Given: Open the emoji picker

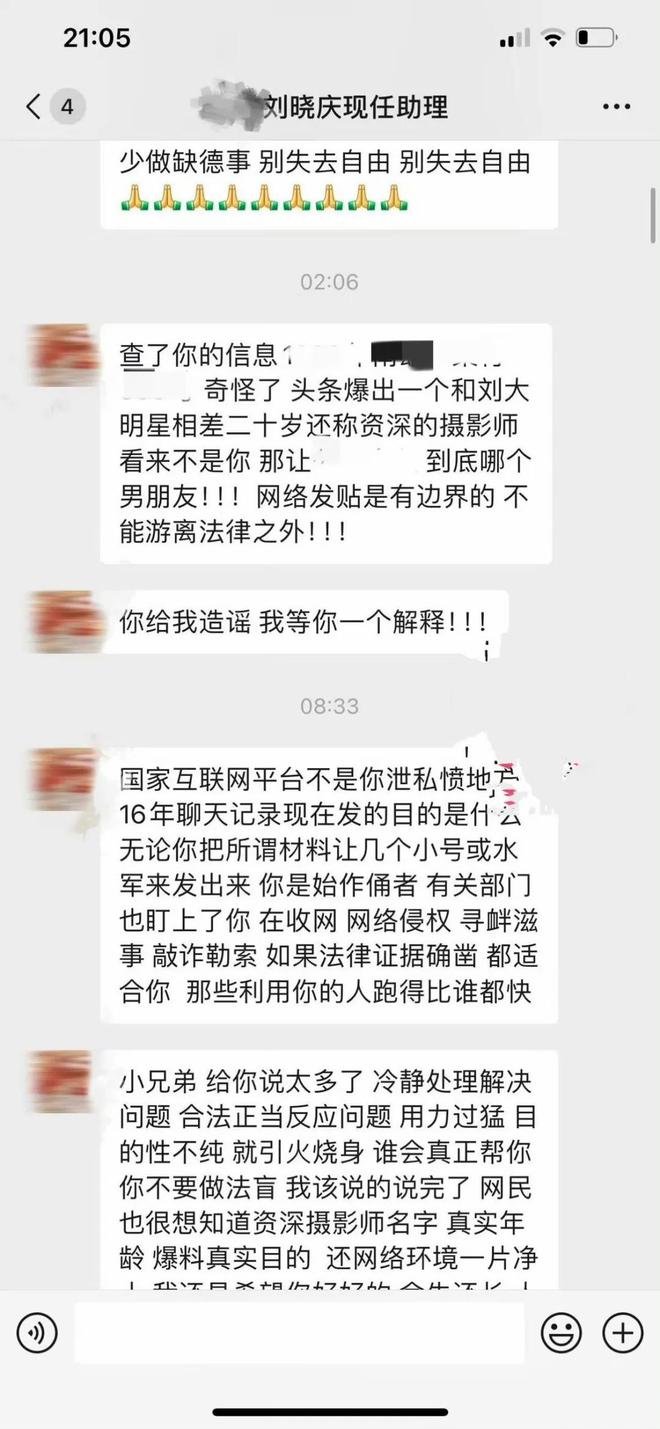Looking at the screenshot, I should [561, 1332].
